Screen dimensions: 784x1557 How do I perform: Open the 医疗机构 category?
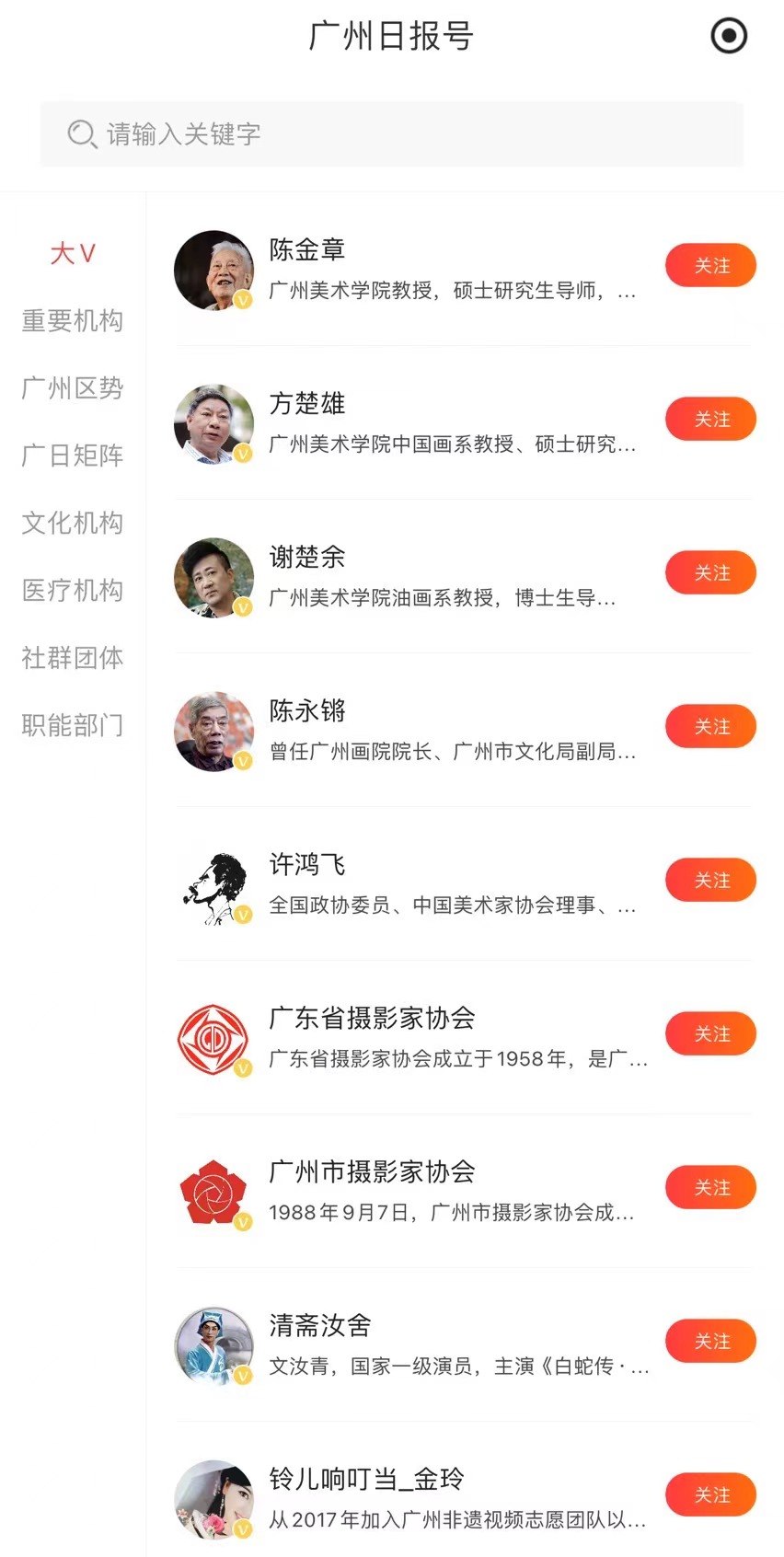72,591
